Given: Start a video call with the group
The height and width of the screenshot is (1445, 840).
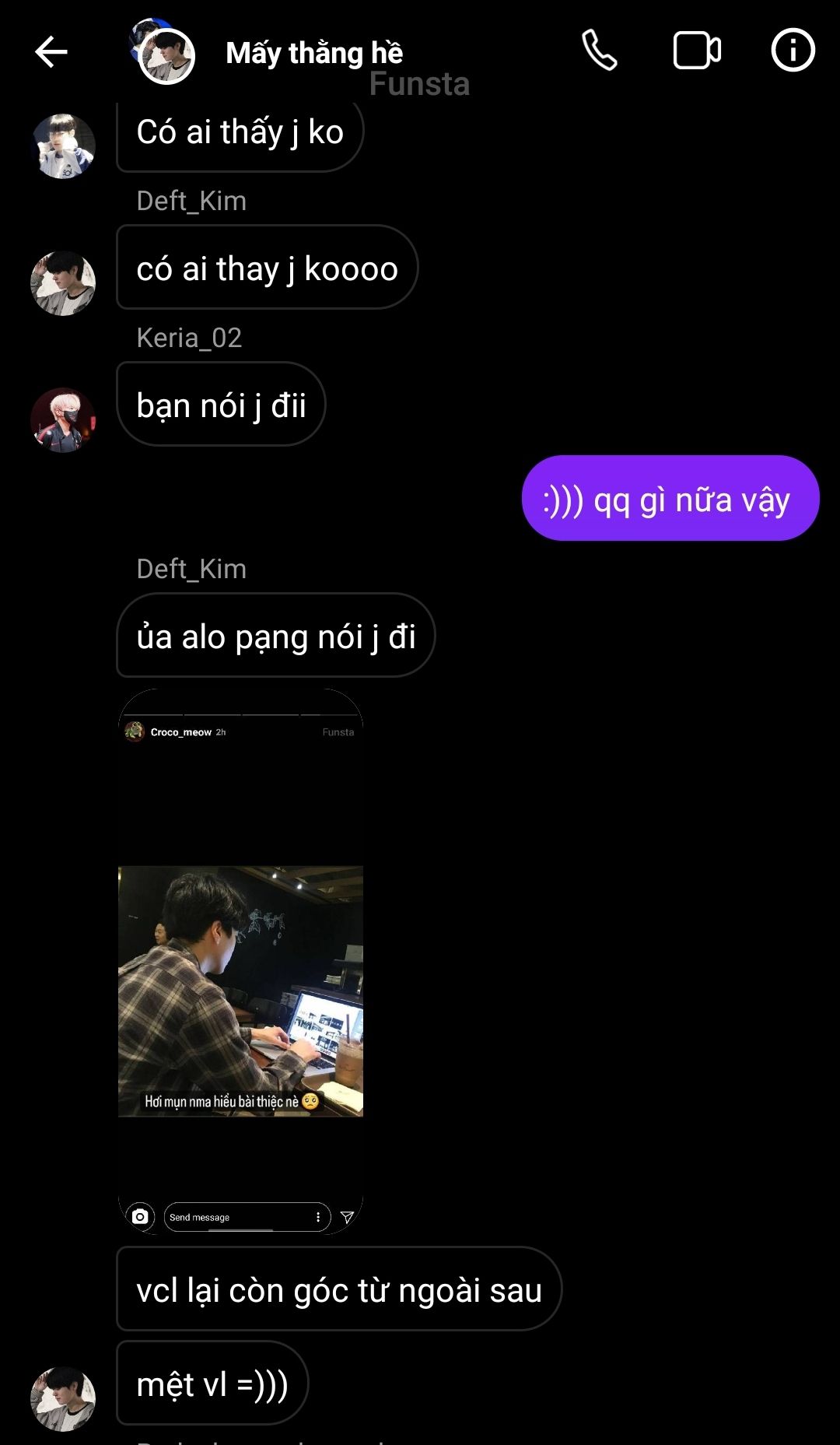Looking at the screenshot, I should 696,51.
